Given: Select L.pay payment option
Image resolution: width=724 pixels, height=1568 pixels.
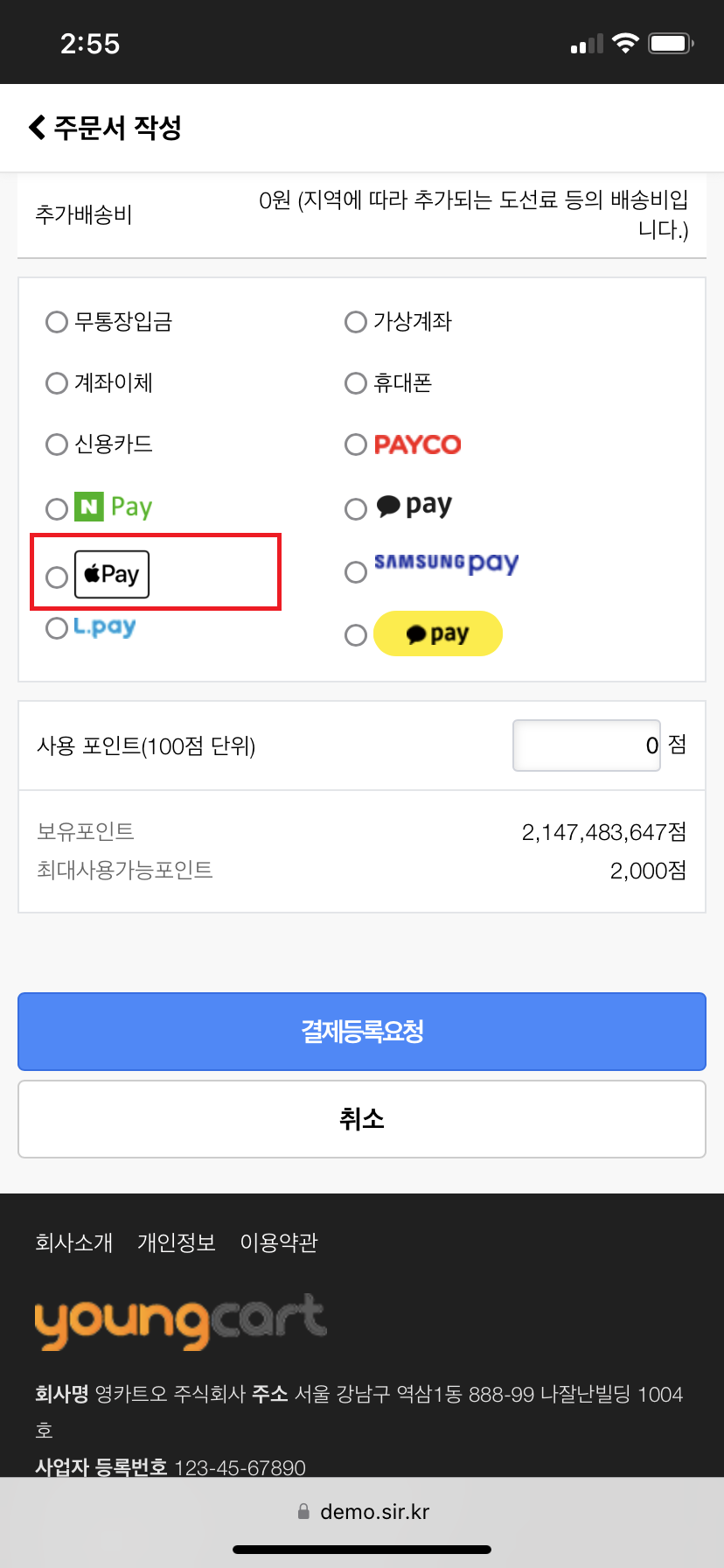Looking at the screenshot, I should [x=57, y=628].
